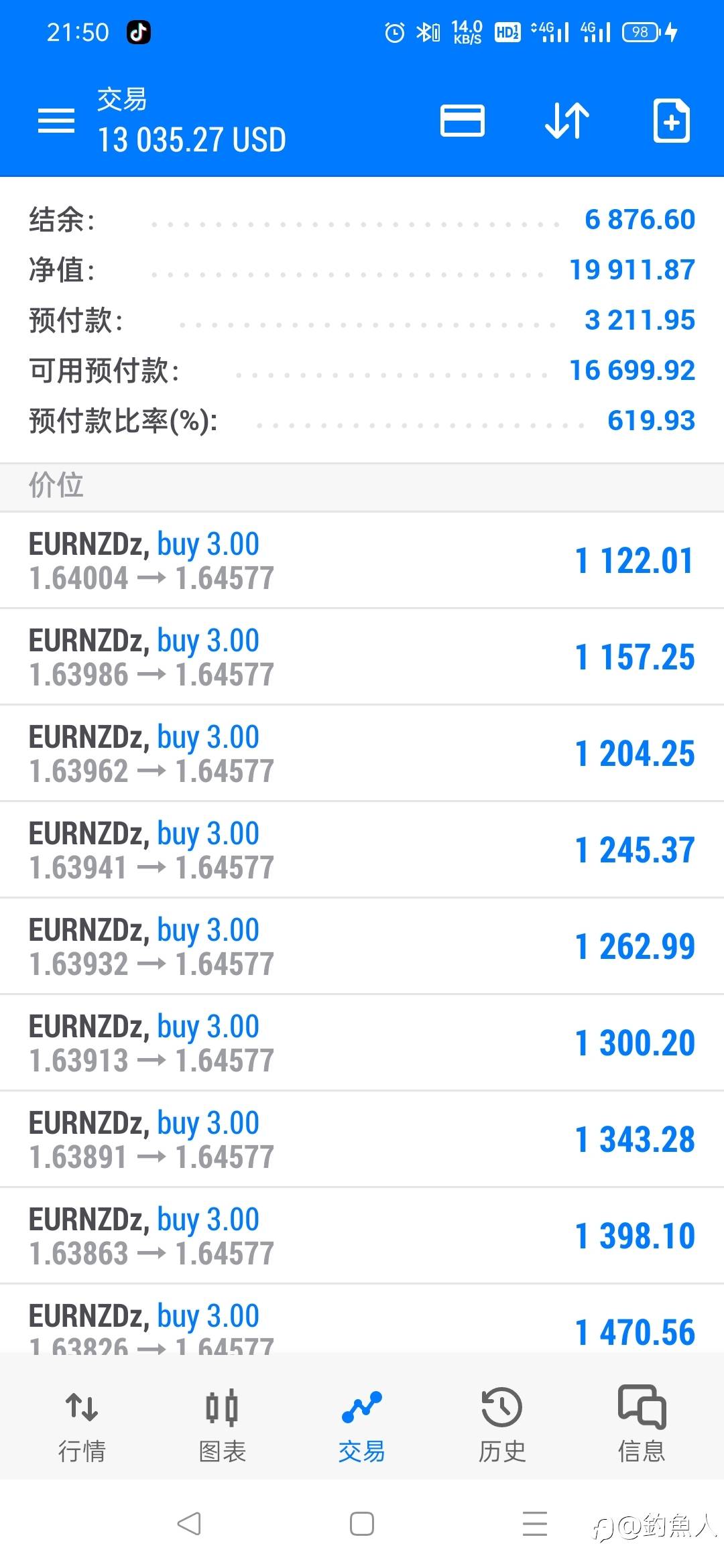
Task: Tap the system home button
Action: (x=362, y=1524)
